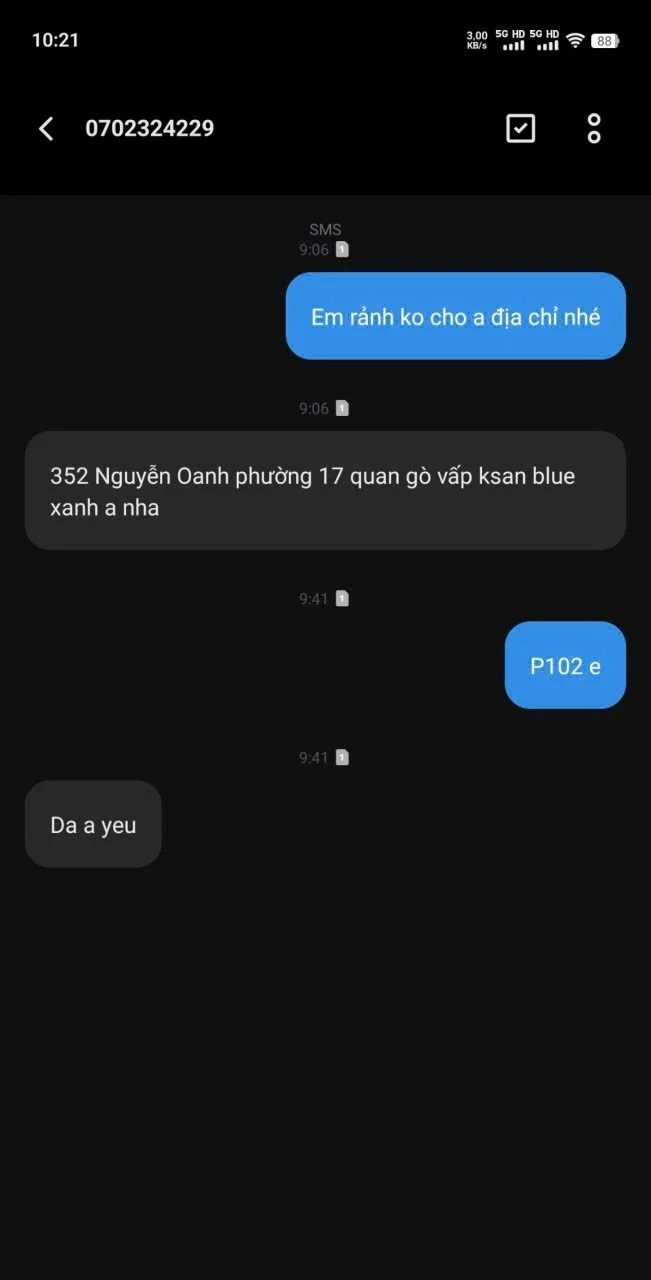
Task: Open contact details for 0702324229
Action: tap(150, 128)
